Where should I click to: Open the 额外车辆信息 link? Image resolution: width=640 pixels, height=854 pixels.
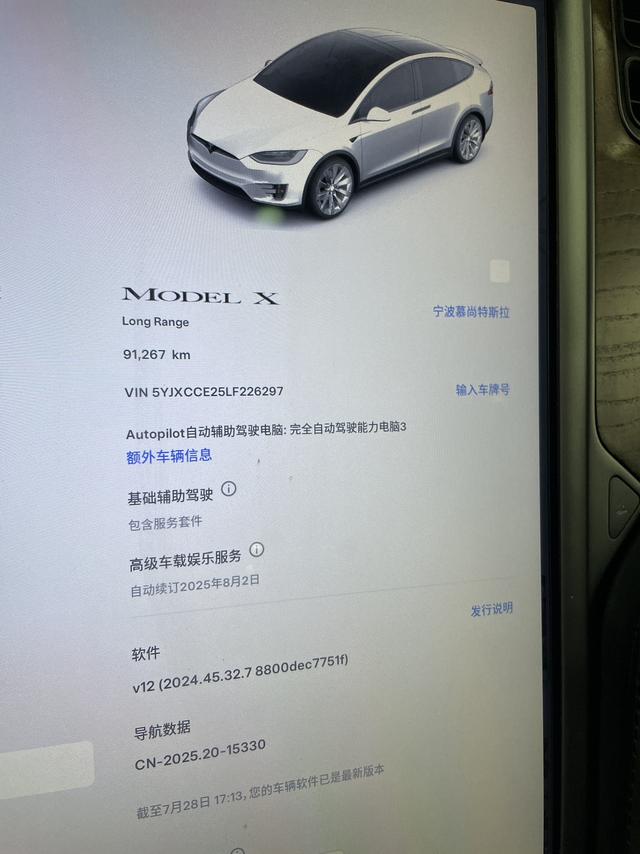click(169, 456)
